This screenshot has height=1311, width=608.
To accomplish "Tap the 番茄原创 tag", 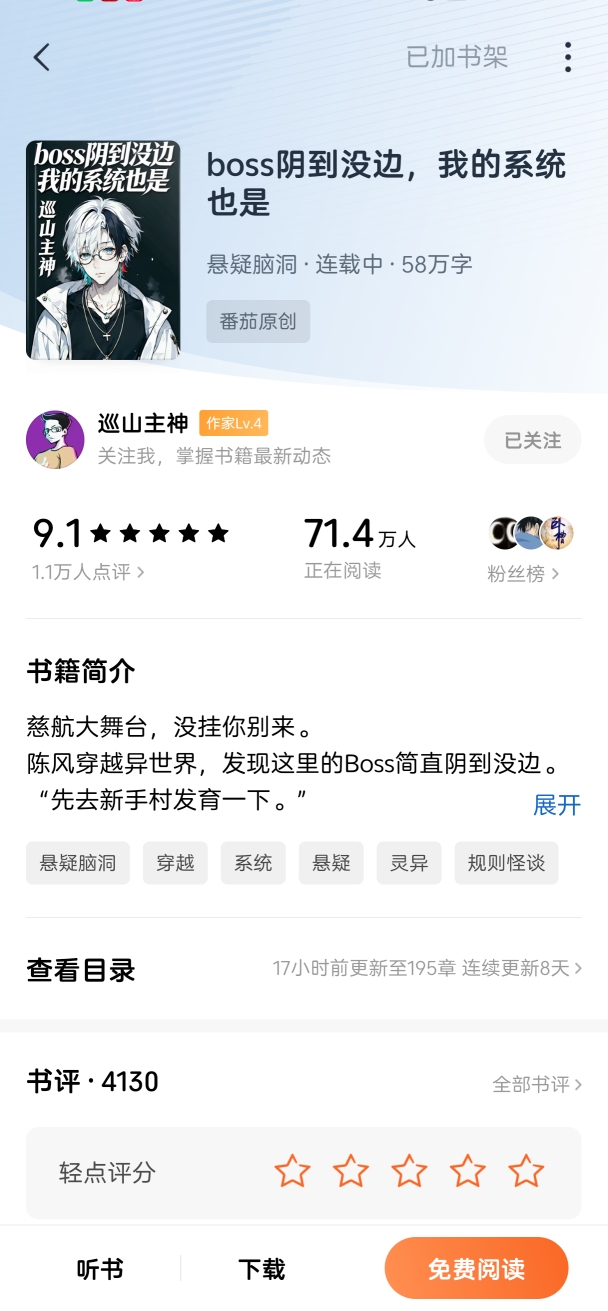I will pos(258,322).
